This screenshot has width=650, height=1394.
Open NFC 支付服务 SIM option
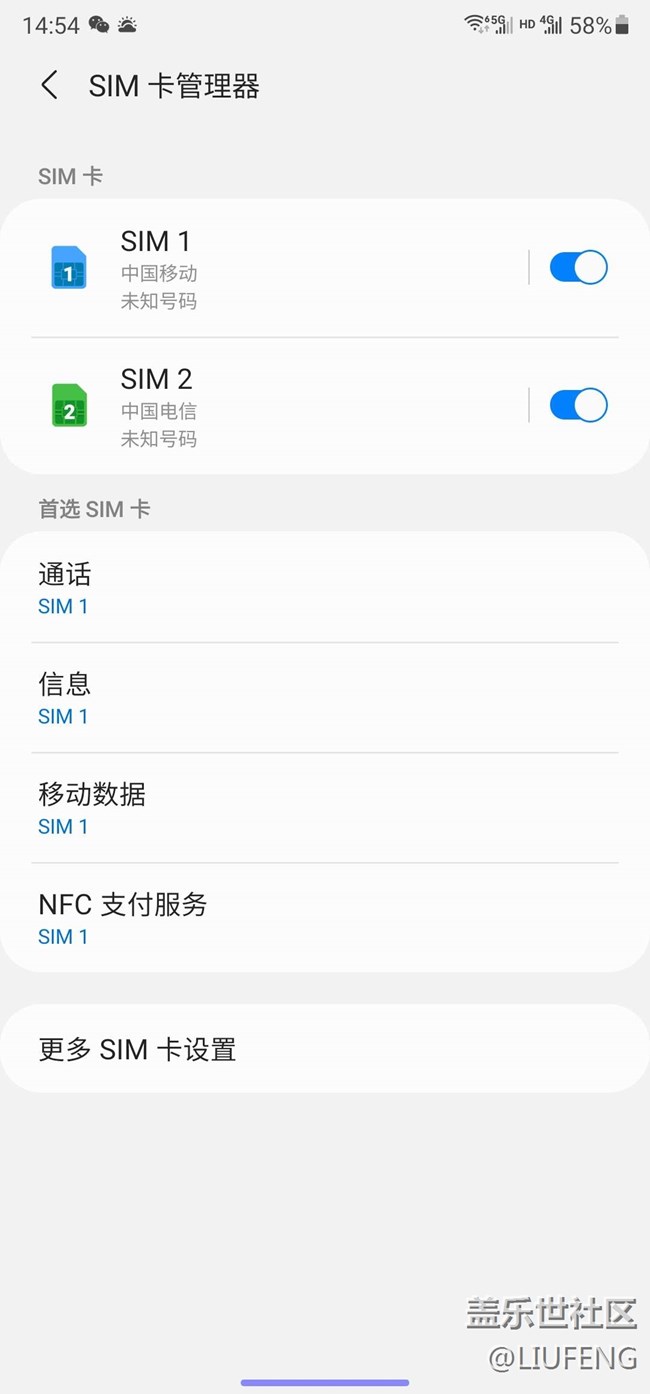click(x=324, y=918)
